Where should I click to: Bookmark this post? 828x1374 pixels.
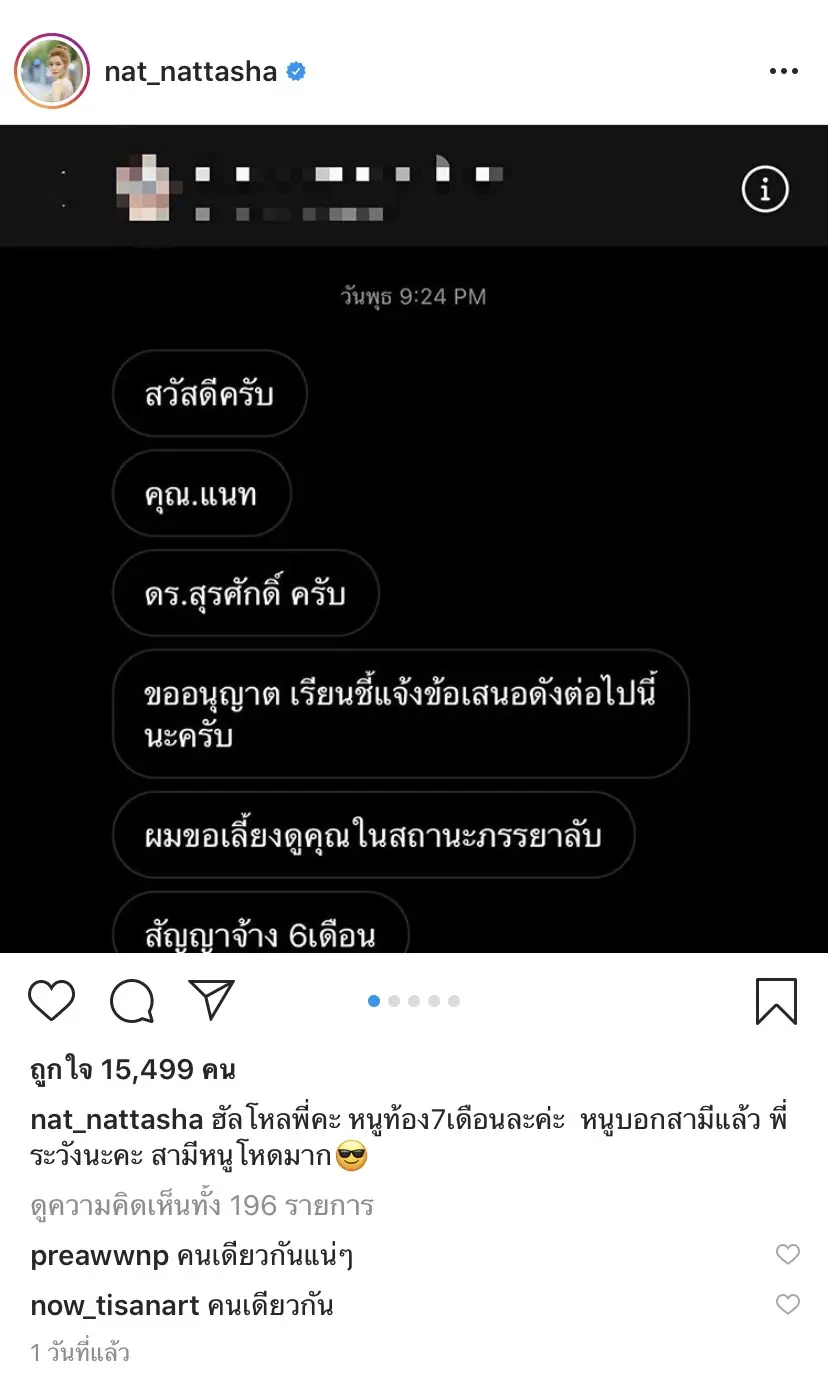coord(776,1001)
